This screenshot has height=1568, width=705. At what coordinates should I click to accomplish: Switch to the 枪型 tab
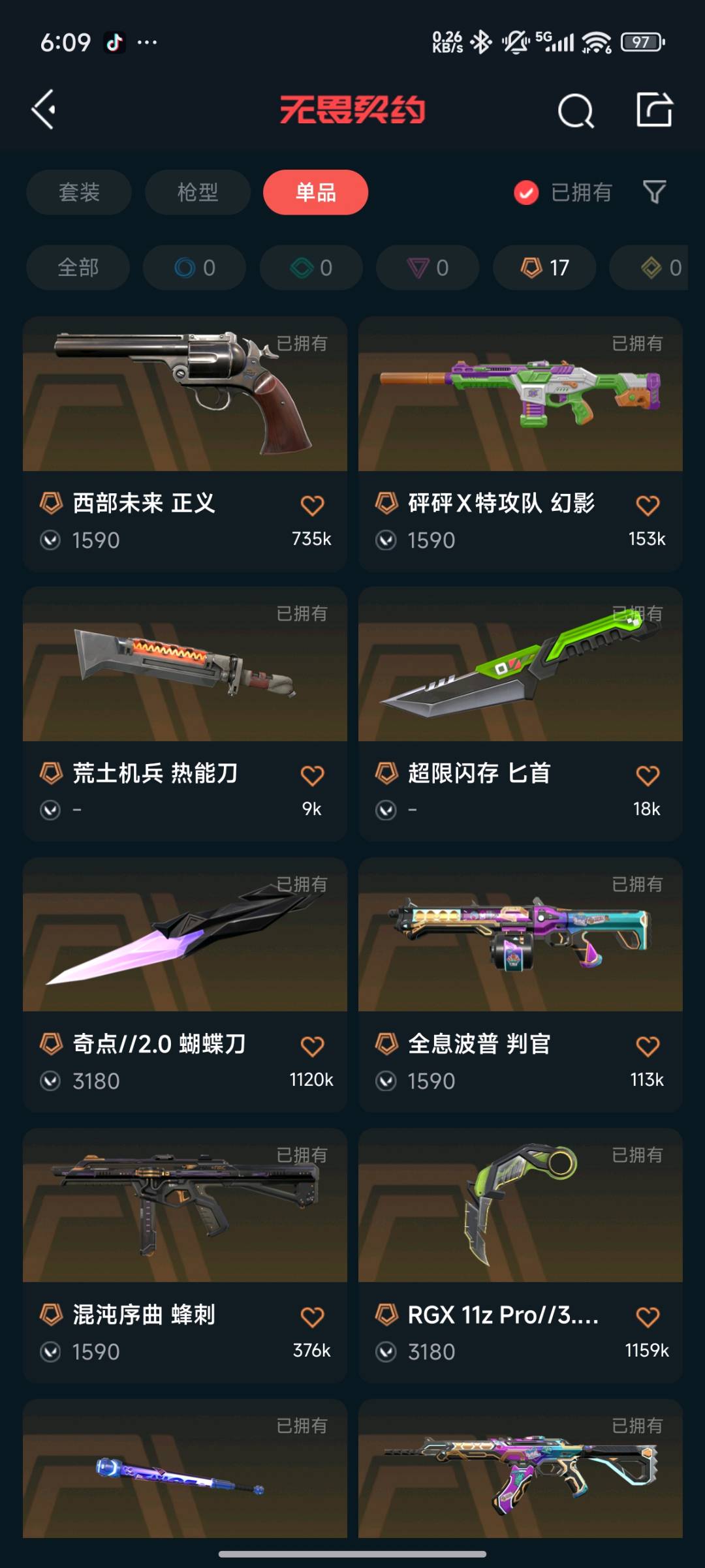pyautogui.click(x=197, y=192)
